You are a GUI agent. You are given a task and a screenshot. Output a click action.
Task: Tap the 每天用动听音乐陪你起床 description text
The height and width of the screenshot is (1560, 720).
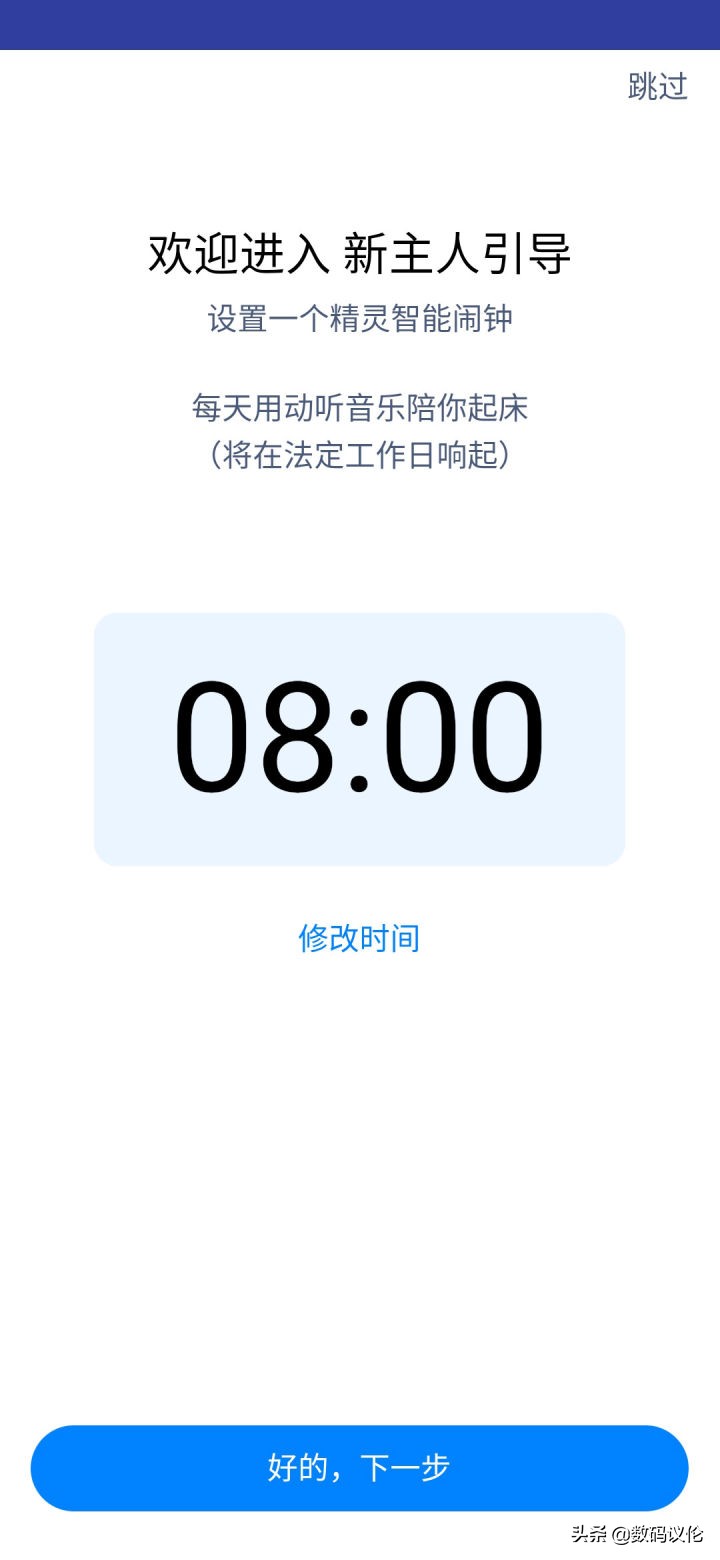360,409
